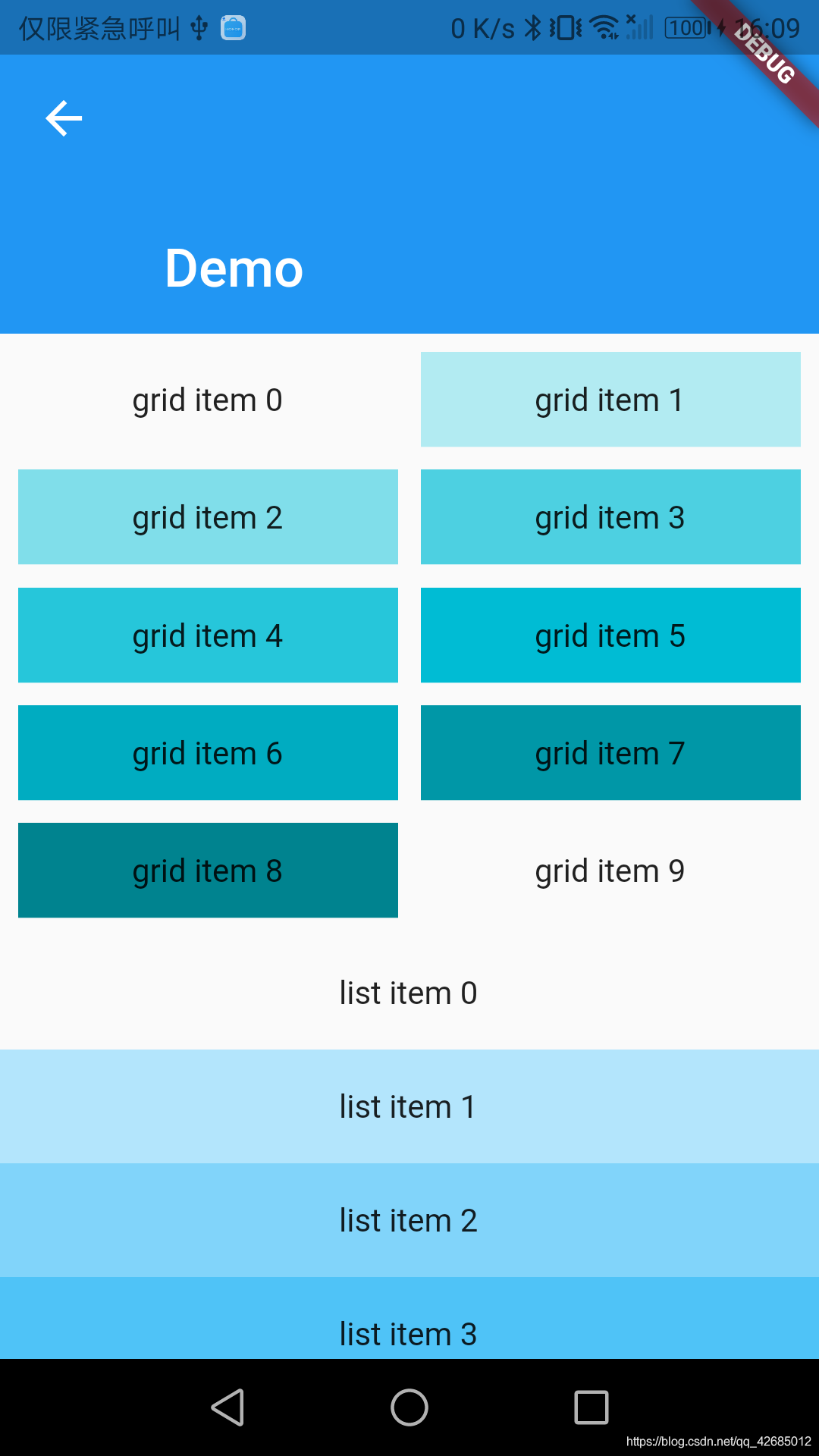Select list item 1 row

409,1106
